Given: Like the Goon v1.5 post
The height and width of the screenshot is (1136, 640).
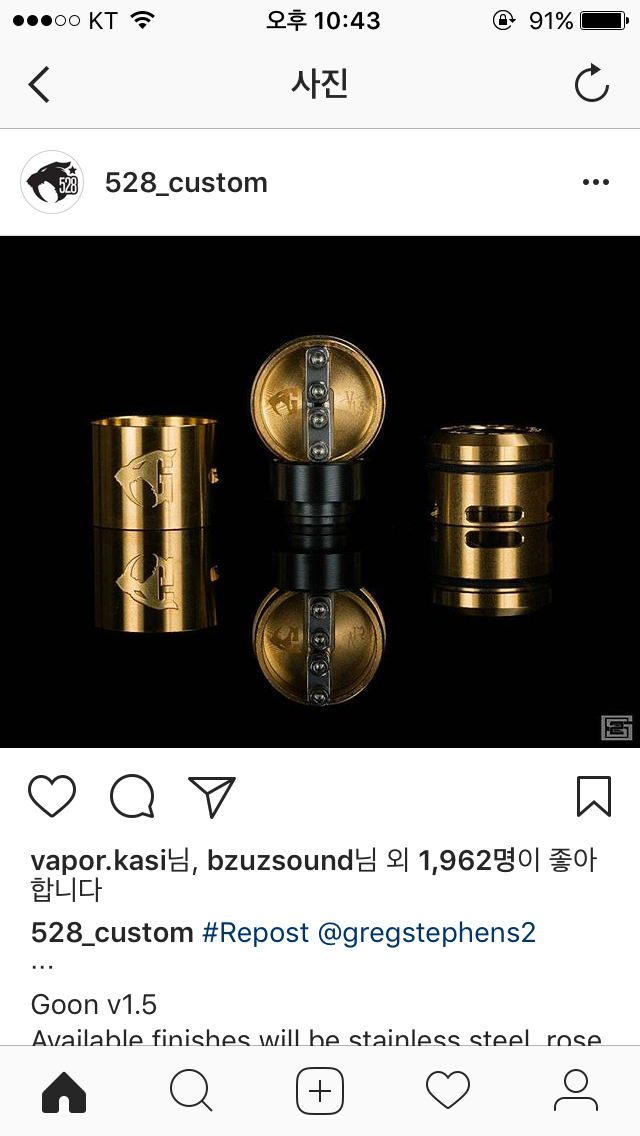Looking at the screenshot, I should (x=52, y=797).
